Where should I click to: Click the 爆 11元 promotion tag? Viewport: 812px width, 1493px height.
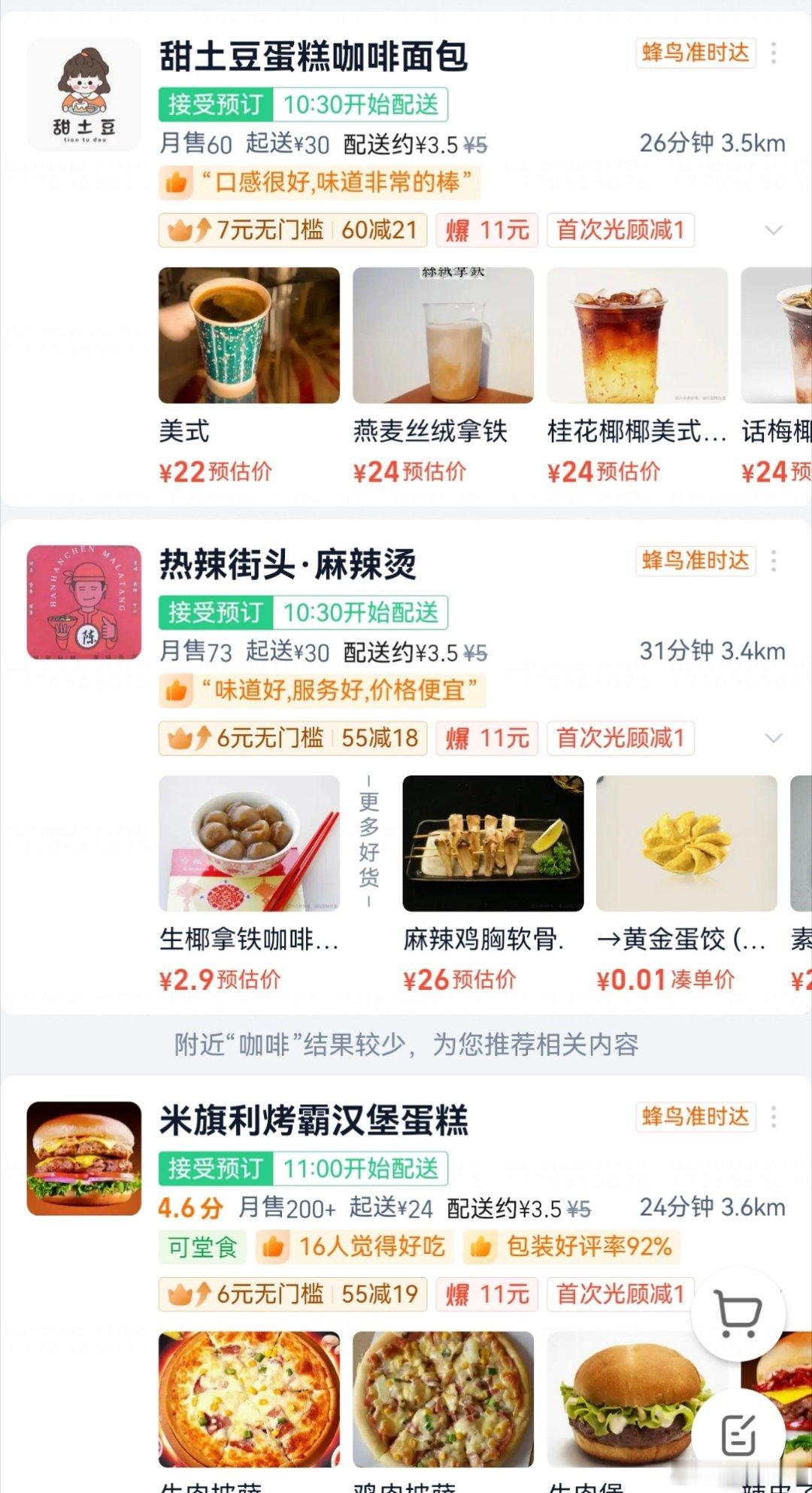486,231
